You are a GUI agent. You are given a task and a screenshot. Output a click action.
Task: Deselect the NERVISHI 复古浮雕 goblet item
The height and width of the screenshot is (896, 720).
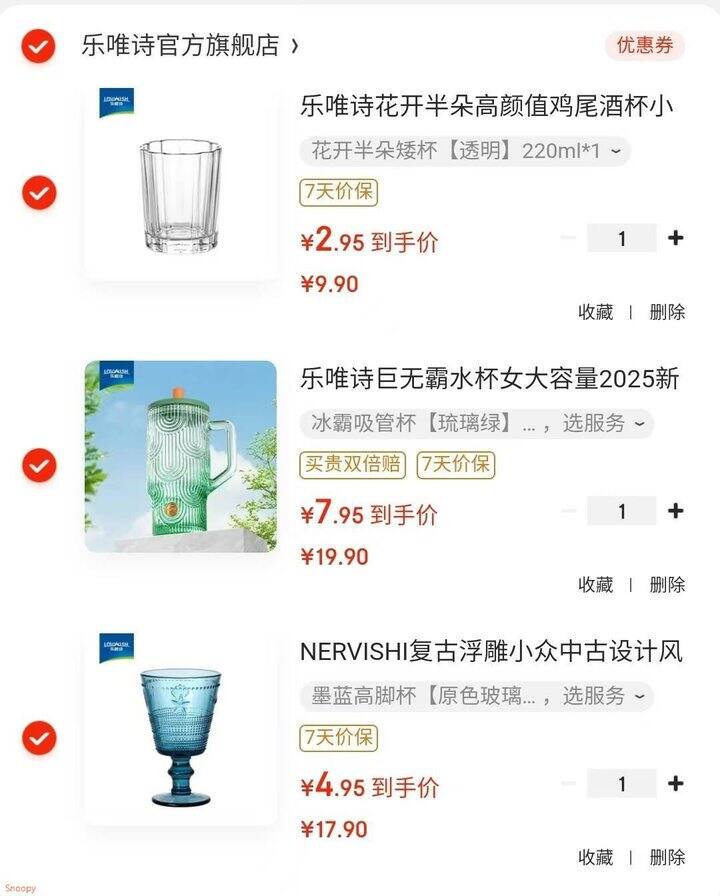(x=39, y=738)
